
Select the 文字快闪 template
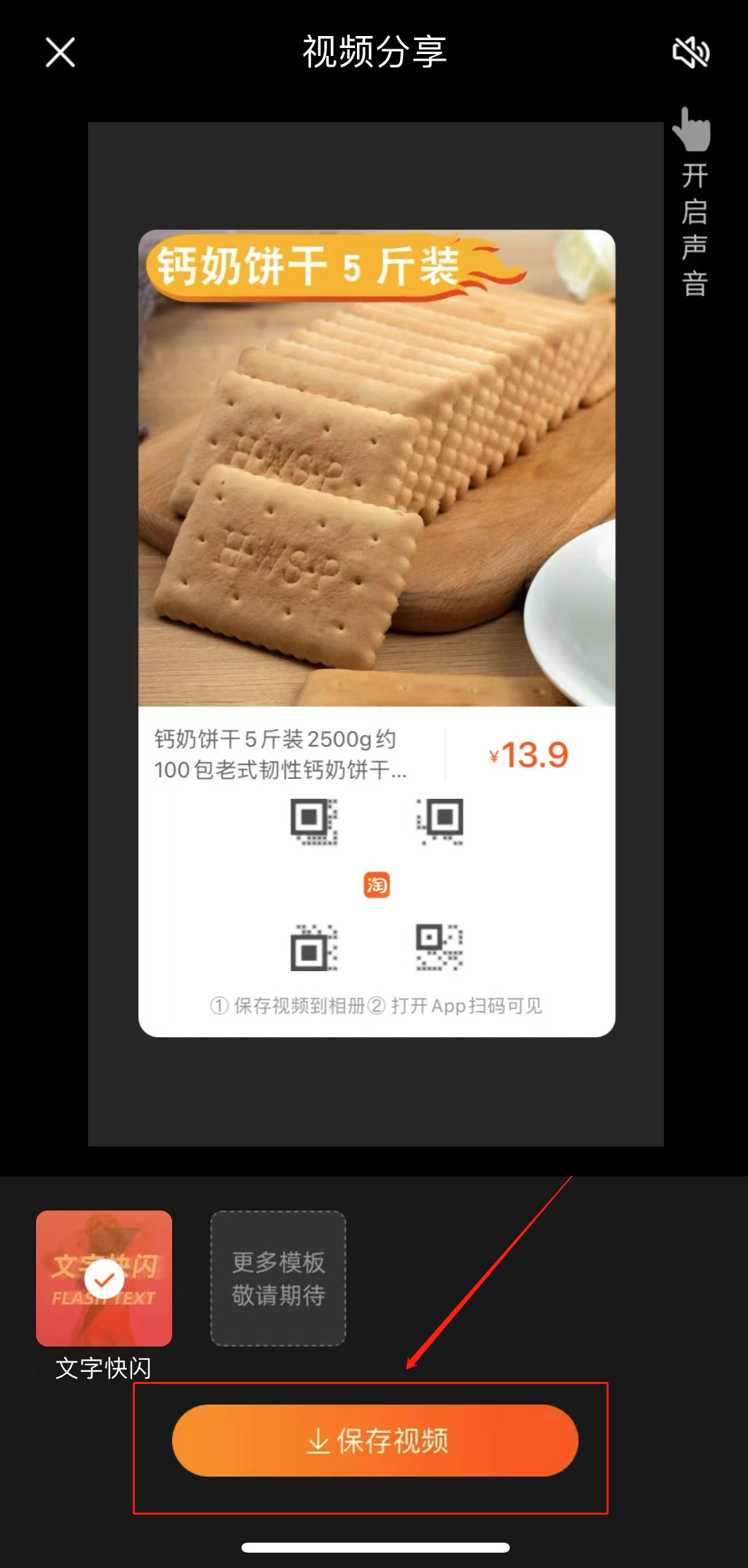104,1278
